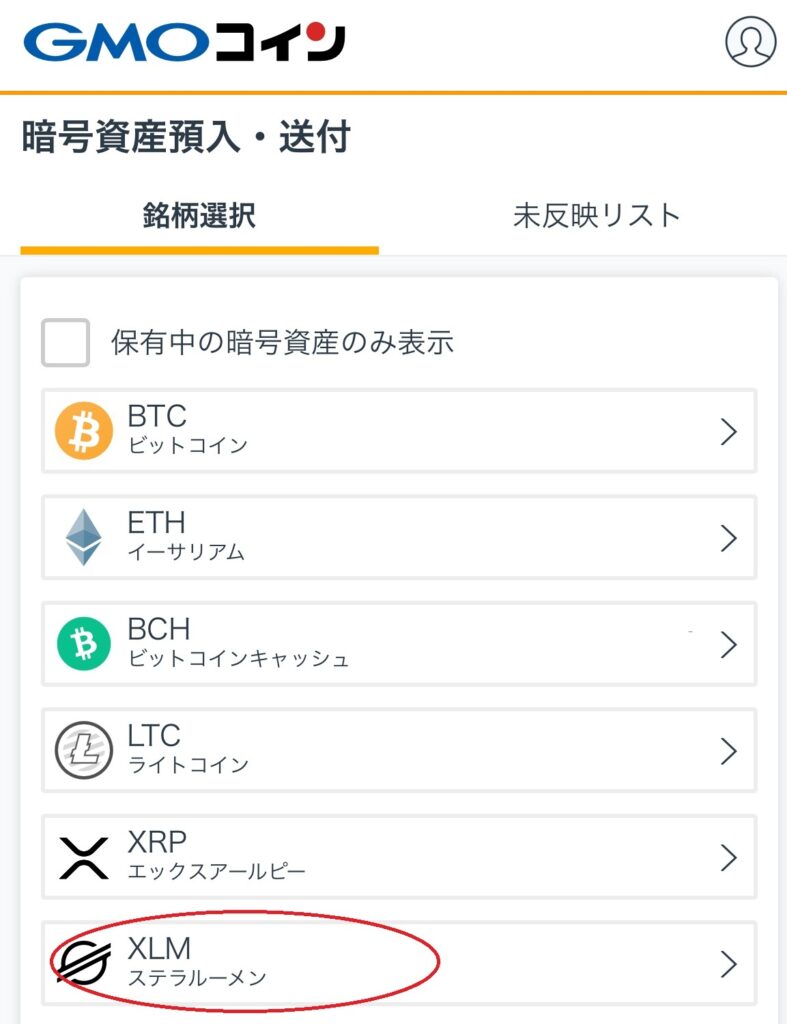Select the 銘柄選択 tab
Screen dimensions: 787x1024
199,215
